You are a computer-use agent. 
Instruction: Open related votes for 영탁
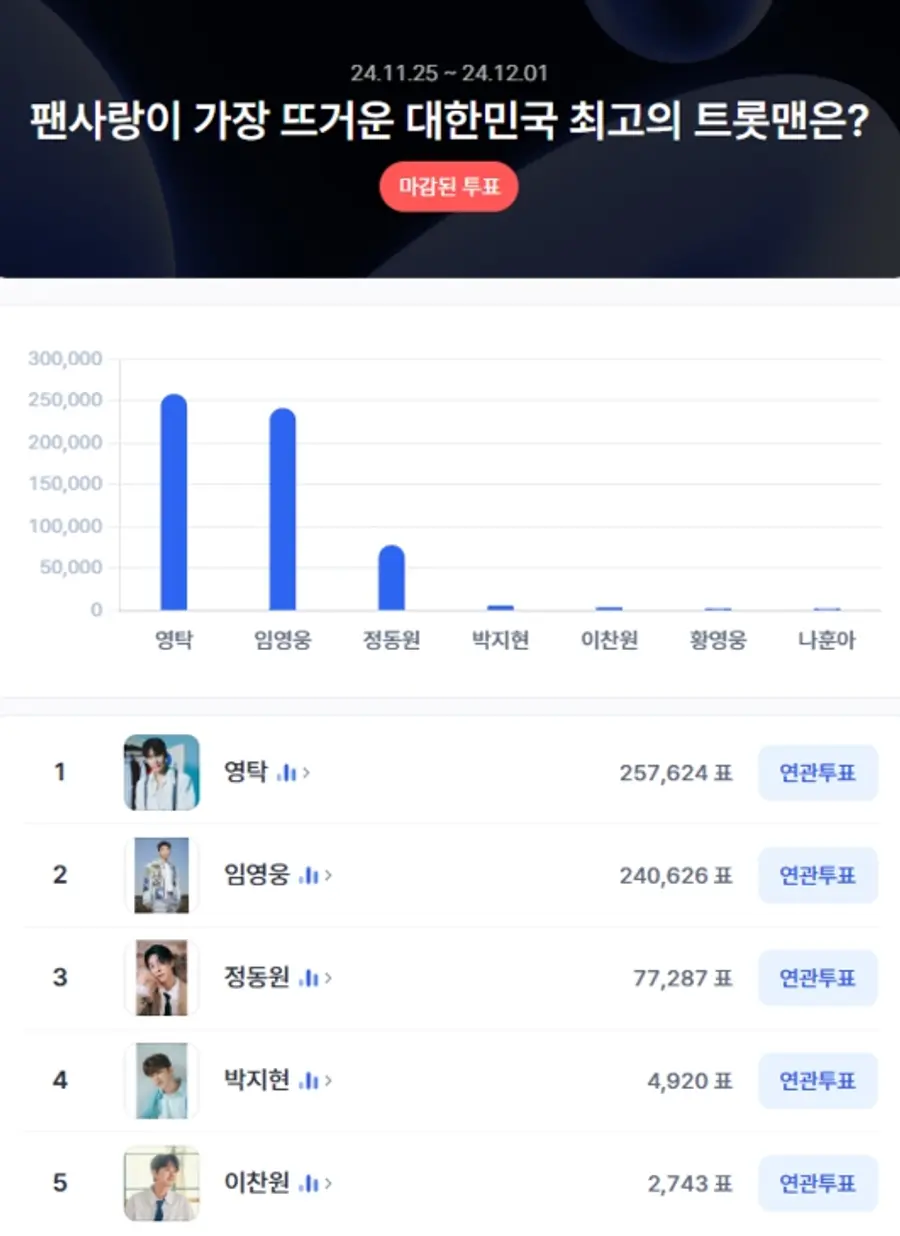pos(817,773)
